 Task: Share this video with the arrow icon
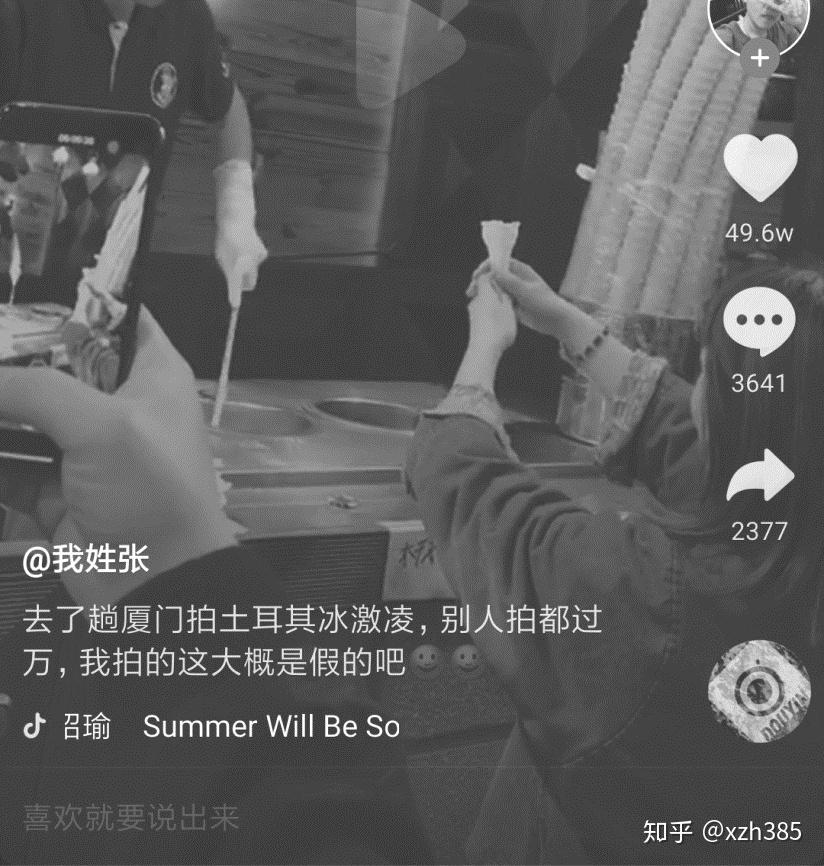(x=760, y=476)
